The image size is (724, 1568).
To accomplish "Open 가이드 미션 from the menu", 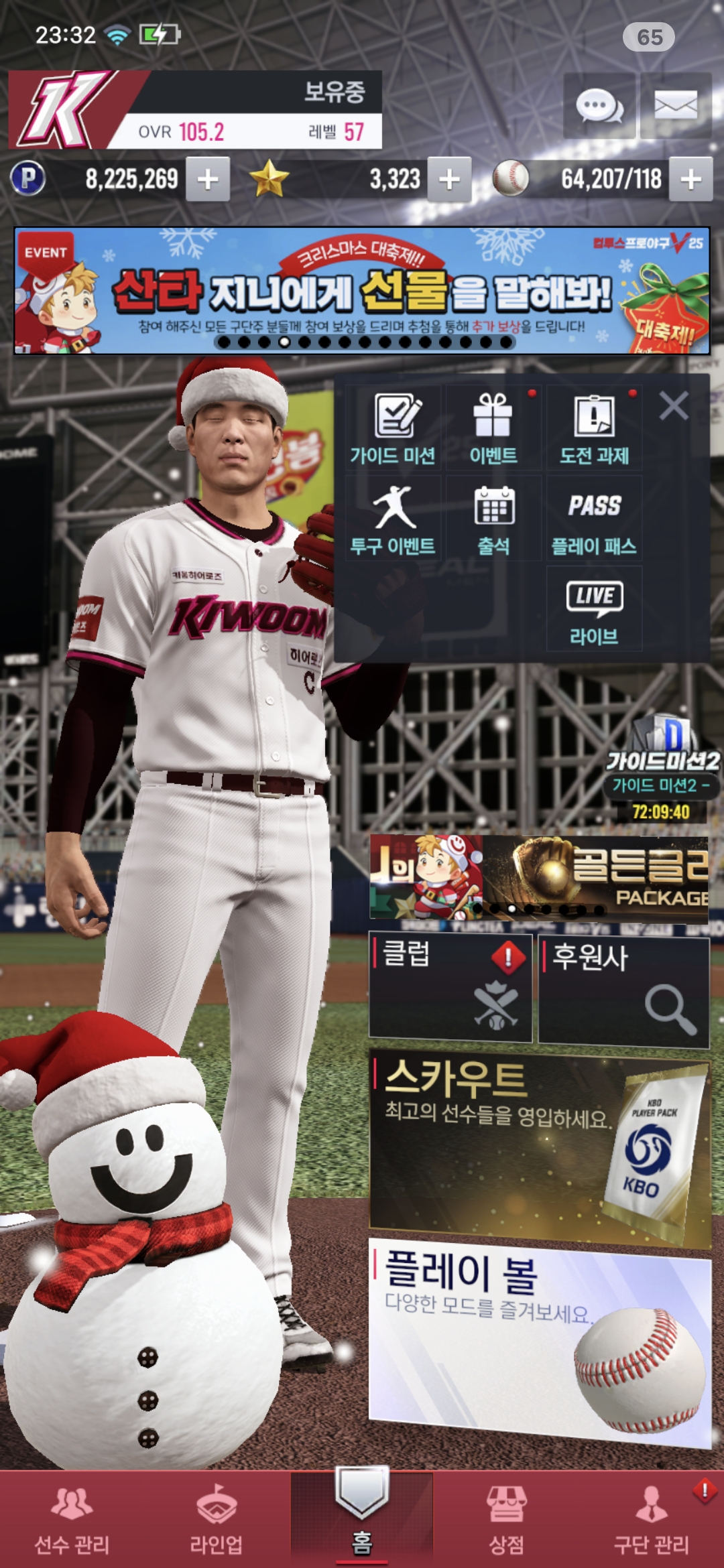I will pyautogui.click(x=394, y=429).
